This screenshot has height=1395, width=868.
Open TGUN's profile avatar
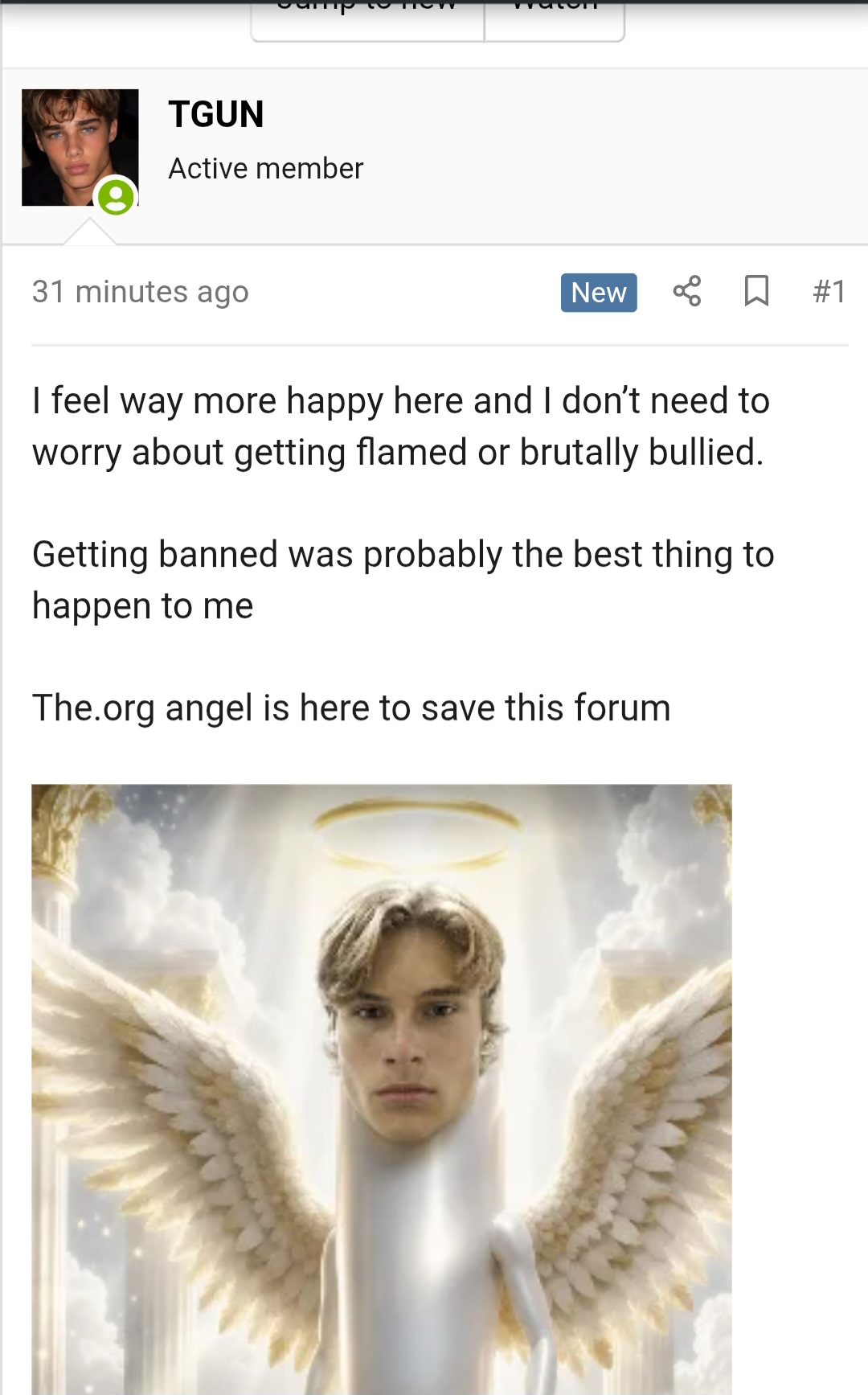(80, 148)
